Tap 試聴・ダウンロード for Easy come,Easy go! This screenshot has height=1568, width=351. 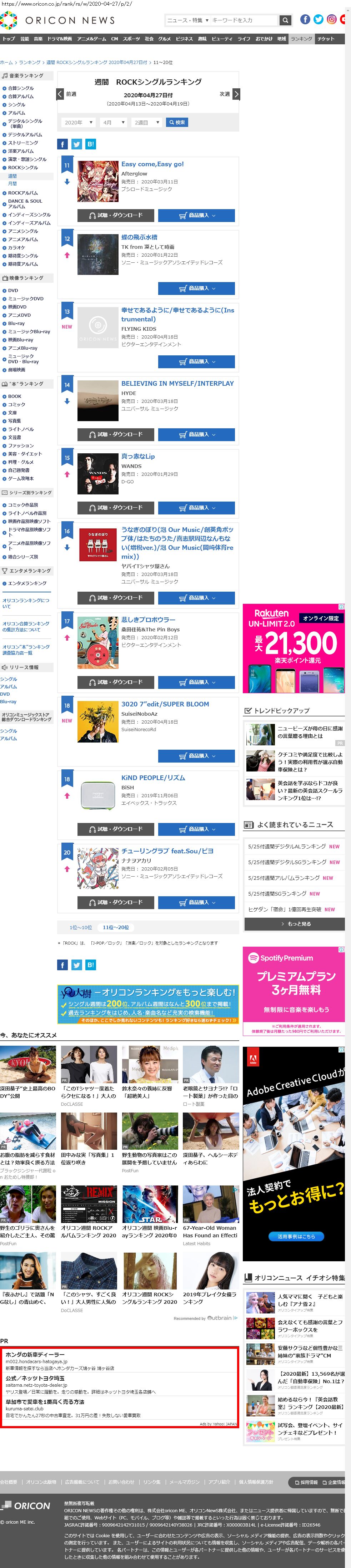coord(116,216)
